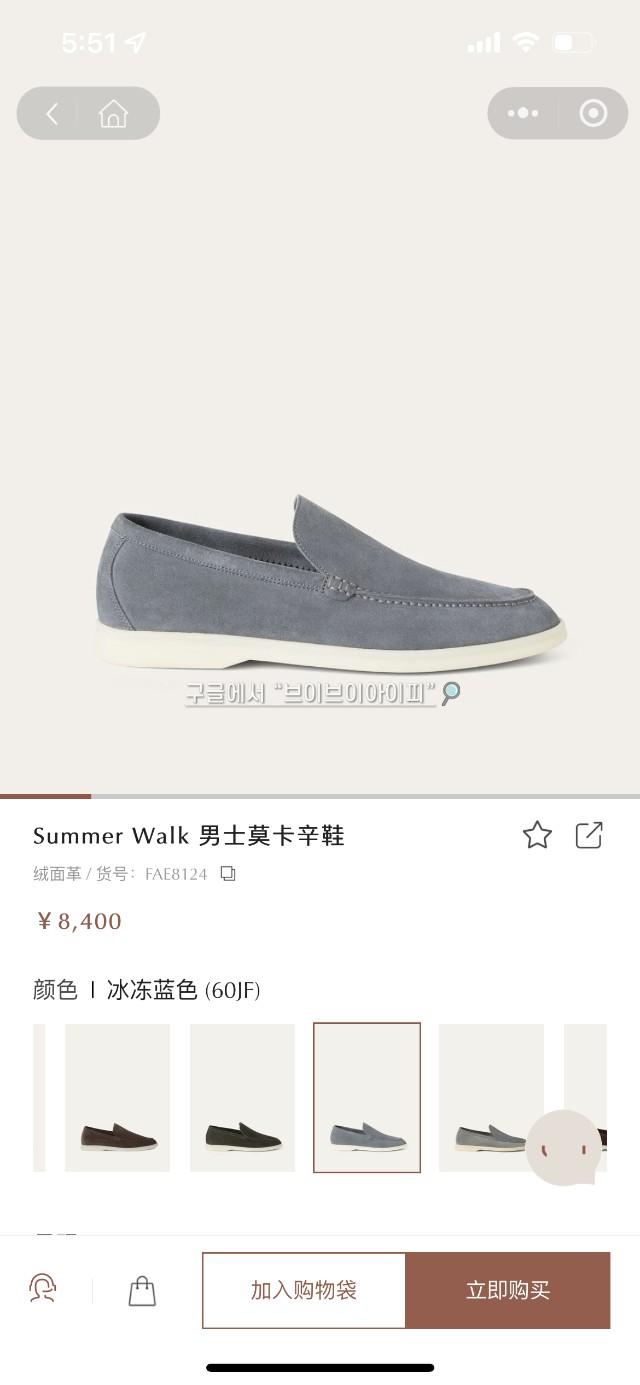Select the brown suede color option
Screen dimensions: 640x1385
click(118, 1097)
